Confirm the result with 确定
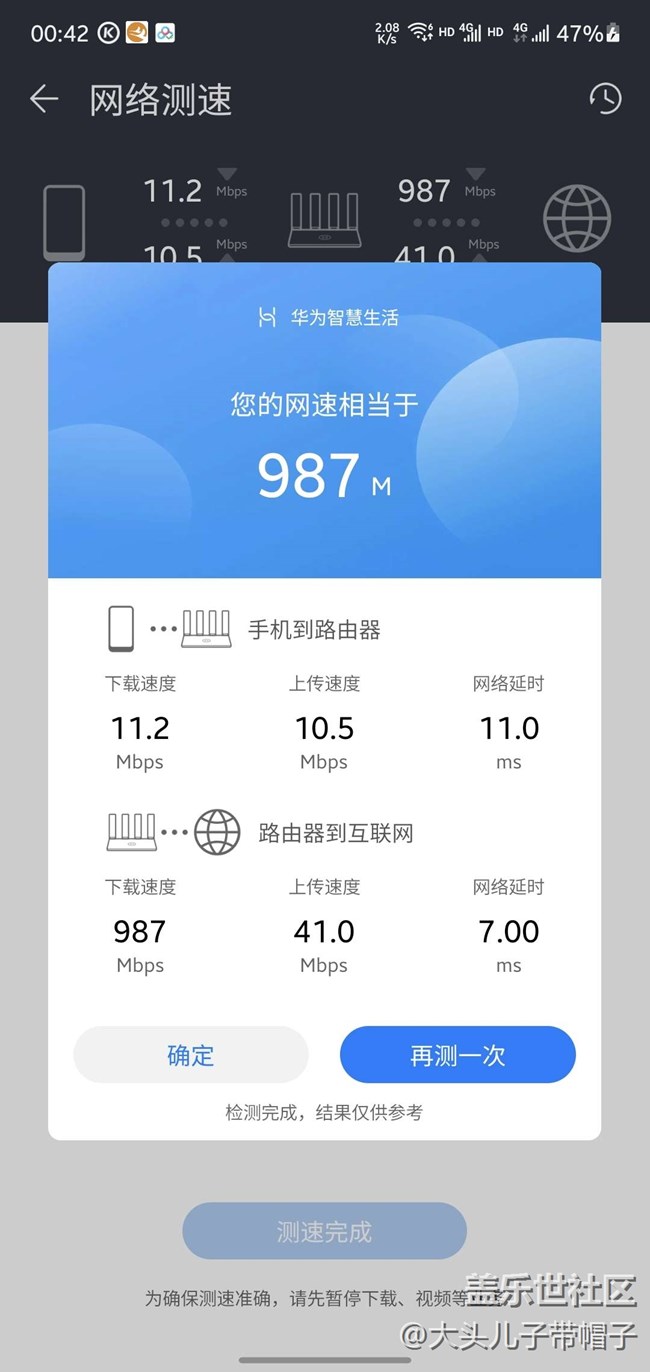 pyautogui.click(x=191, y=1055)
